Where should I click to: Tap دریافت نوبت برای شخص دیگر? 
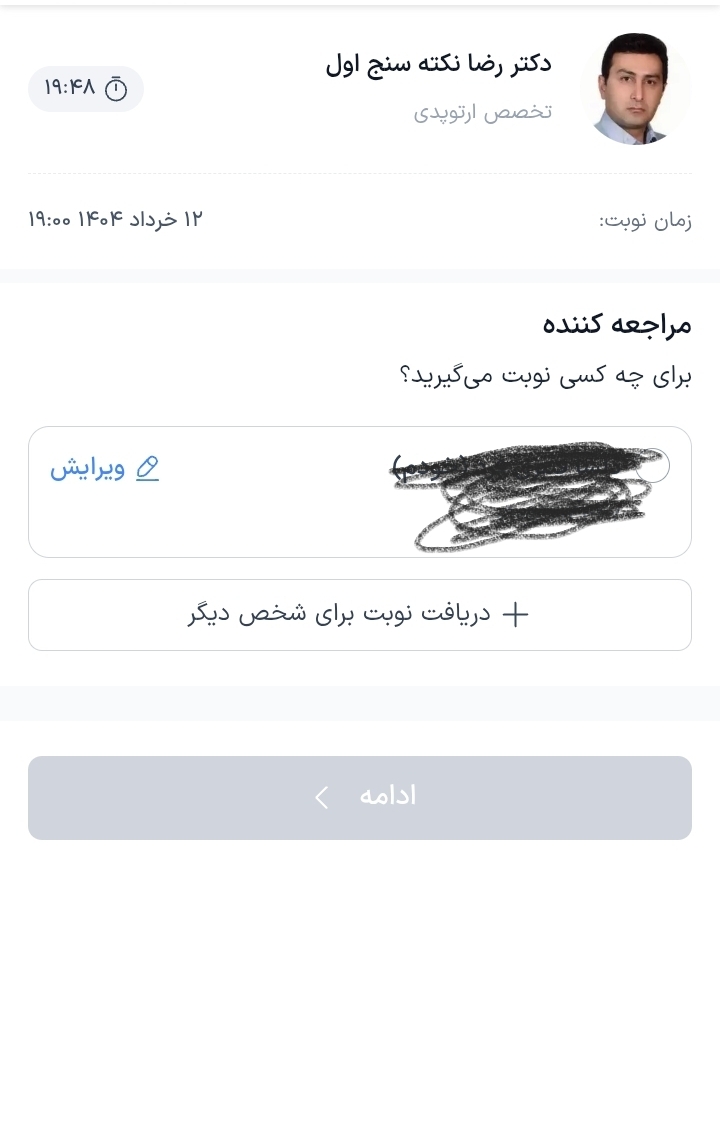coord(359,614)
